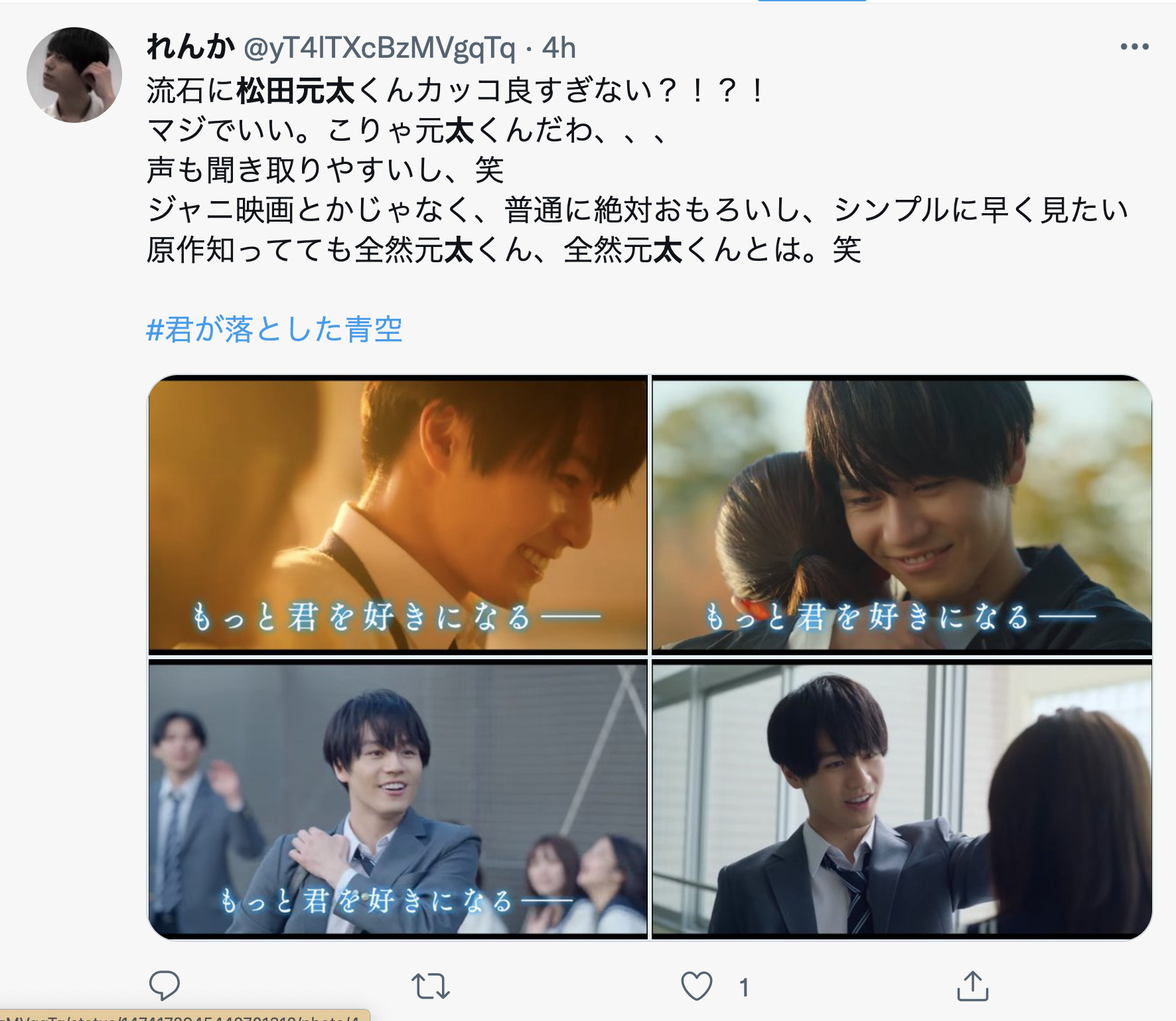Like this tweet with the heart

[x=697, y=986]
